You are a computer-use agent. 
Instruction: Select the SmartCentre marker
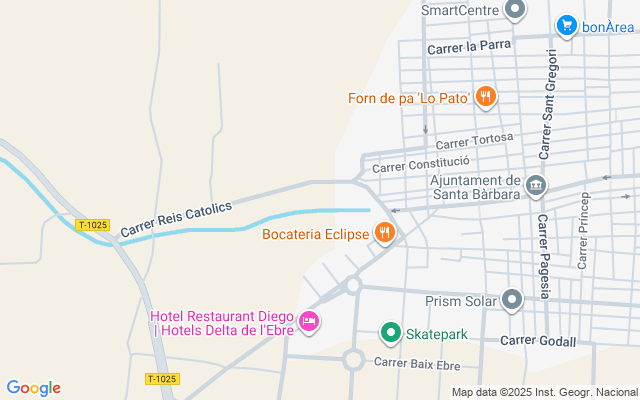516,11
